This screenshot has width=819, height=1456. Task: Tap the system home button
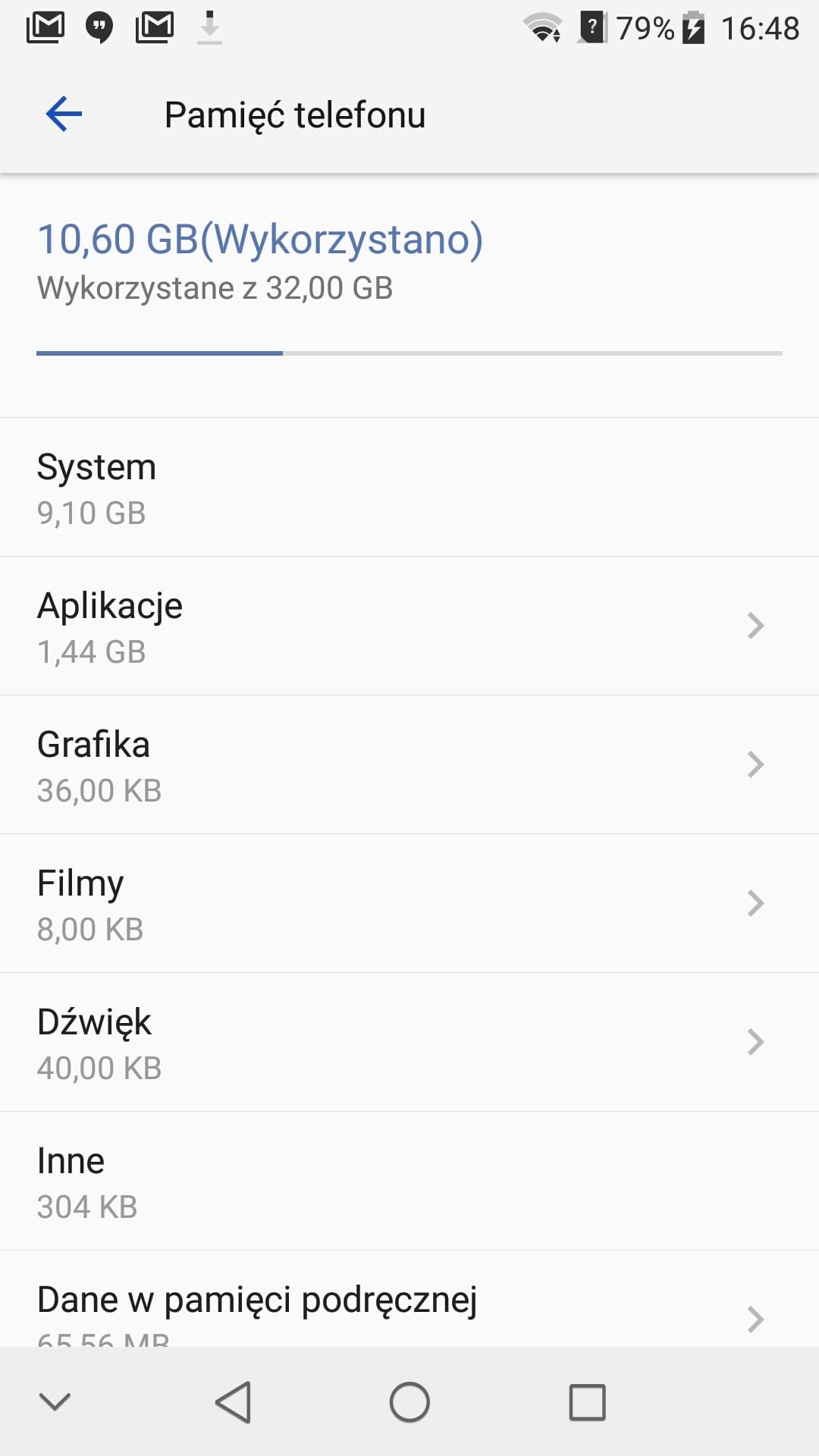[409, 1401]
